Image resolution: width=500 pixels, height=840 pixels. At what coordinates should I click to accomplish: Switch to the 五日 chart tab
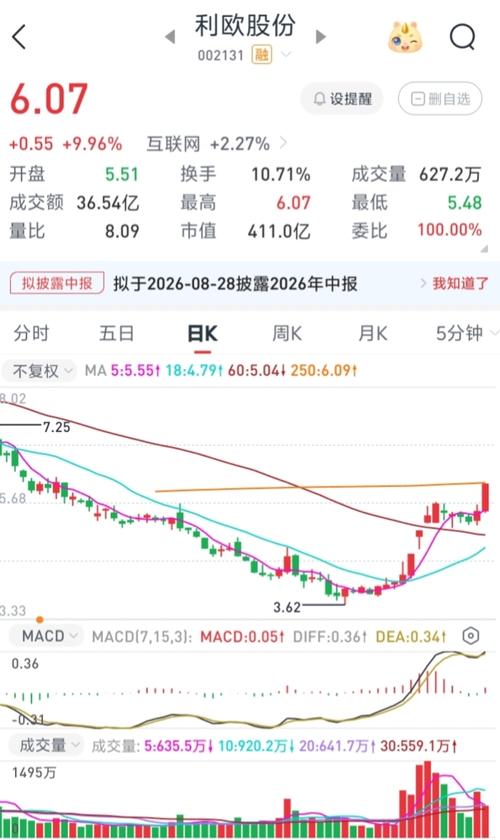tap(116, 333)
